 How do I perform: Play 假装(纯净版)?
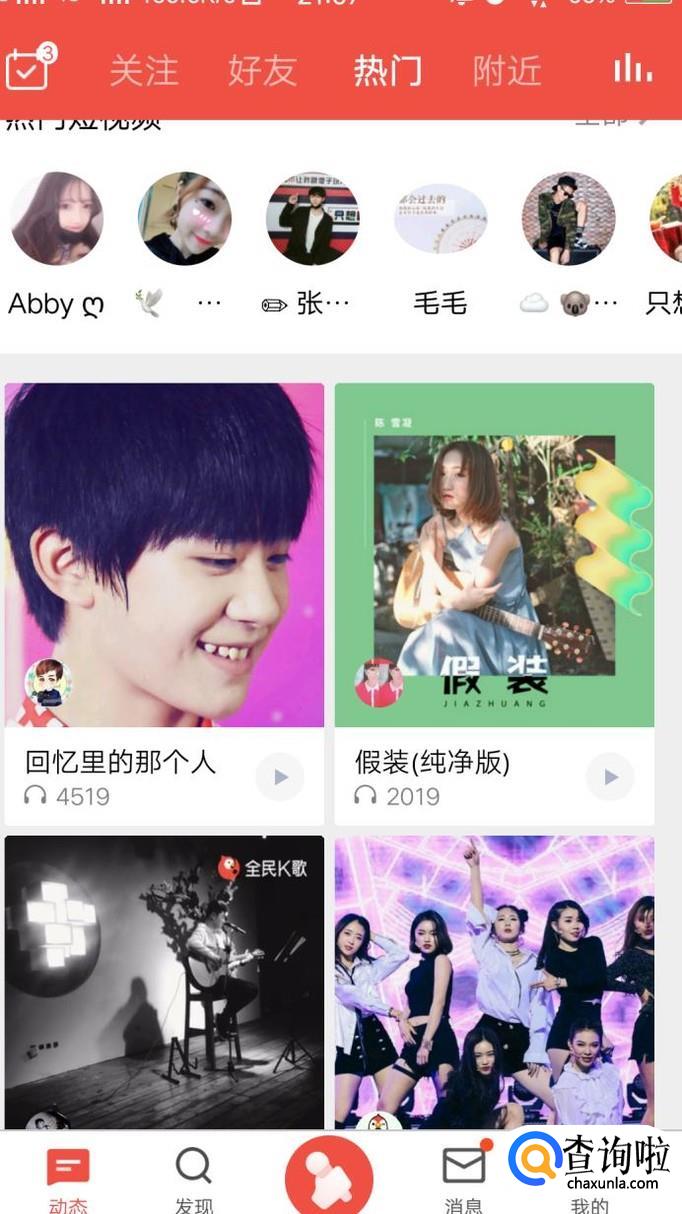point(610,777)
